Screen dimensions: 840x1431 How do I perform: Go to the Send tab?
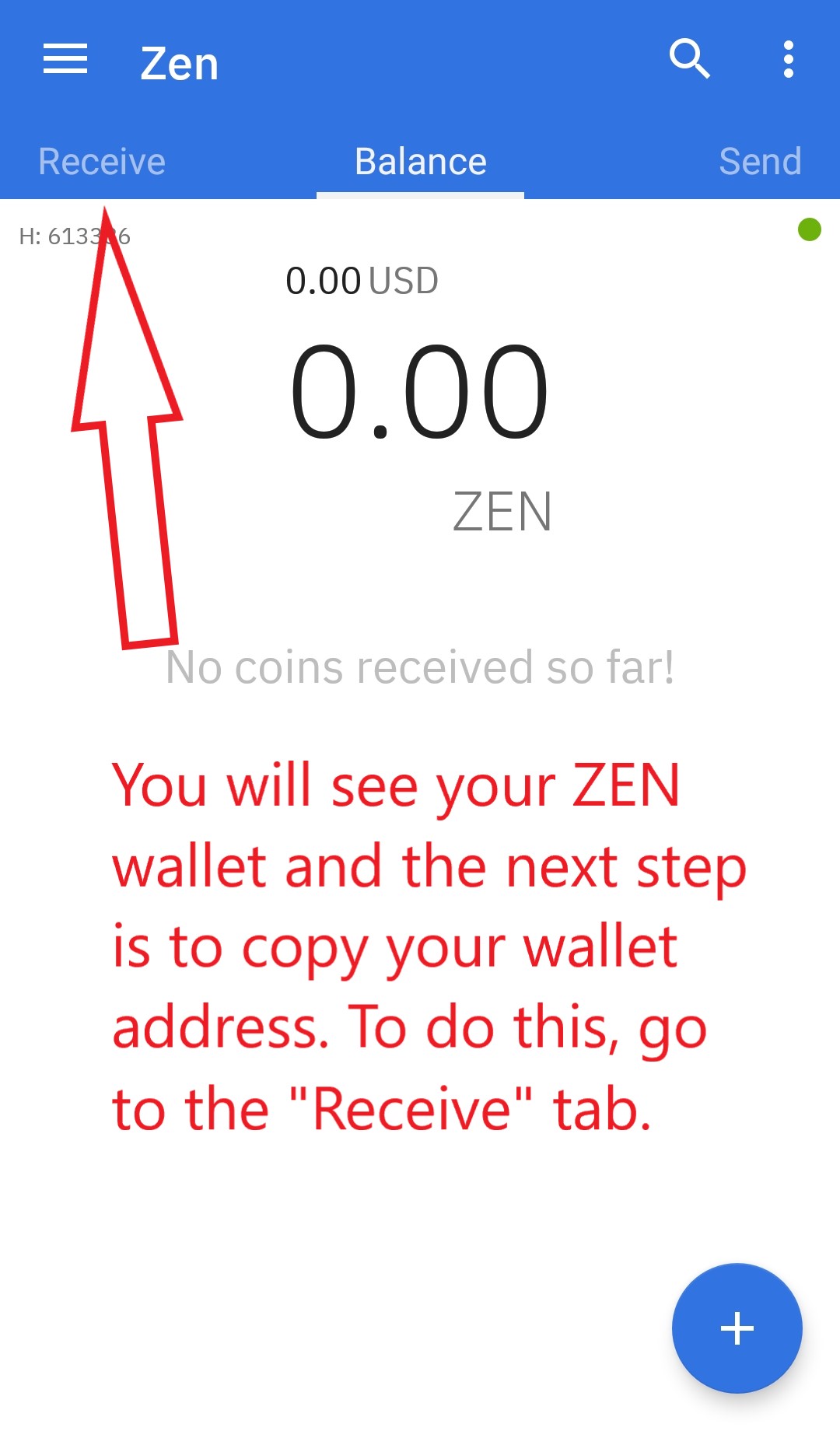[x=759, y=162]
